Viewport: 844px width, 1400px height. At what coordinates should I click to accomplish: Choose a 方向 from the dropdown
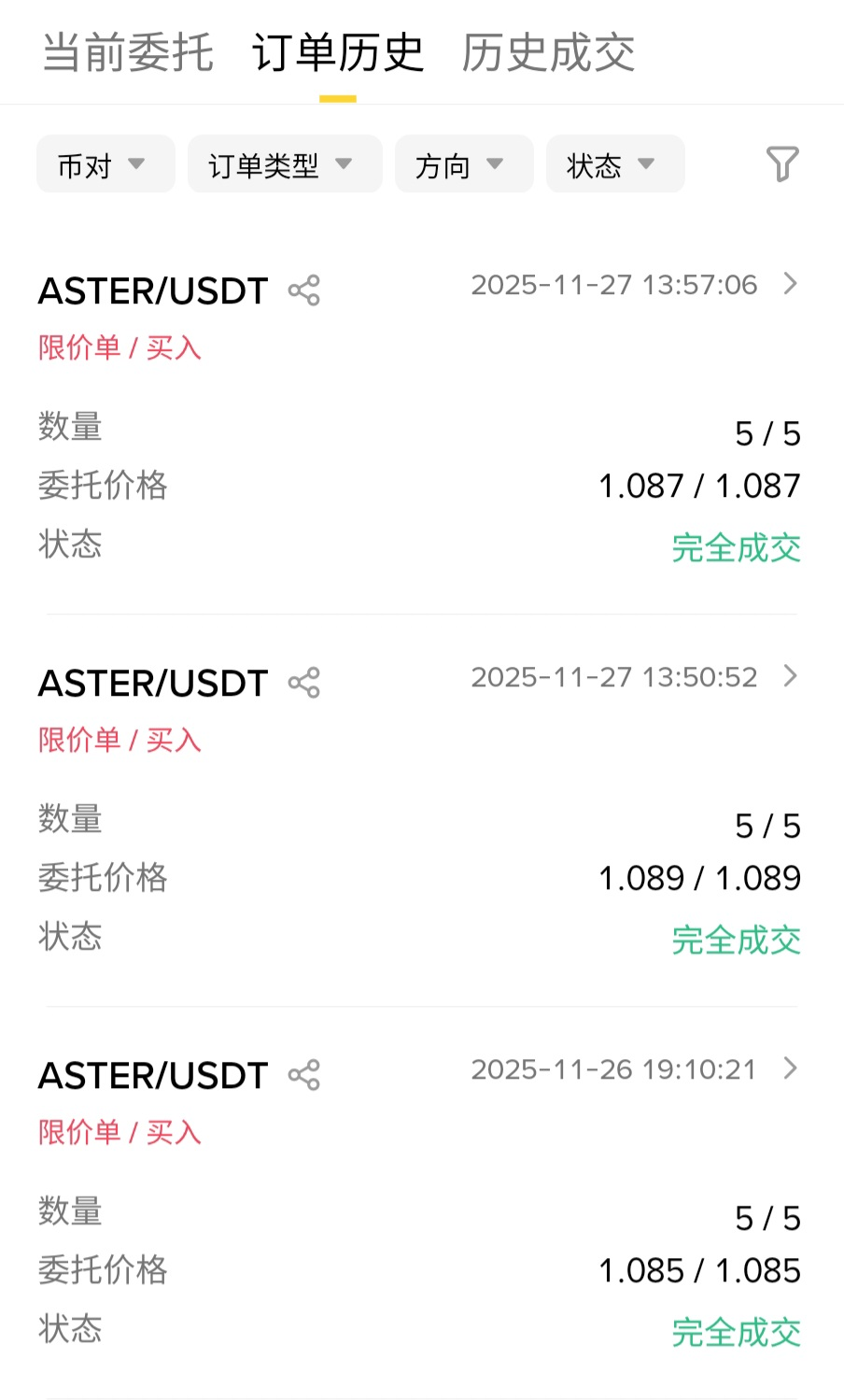(463, 164)
